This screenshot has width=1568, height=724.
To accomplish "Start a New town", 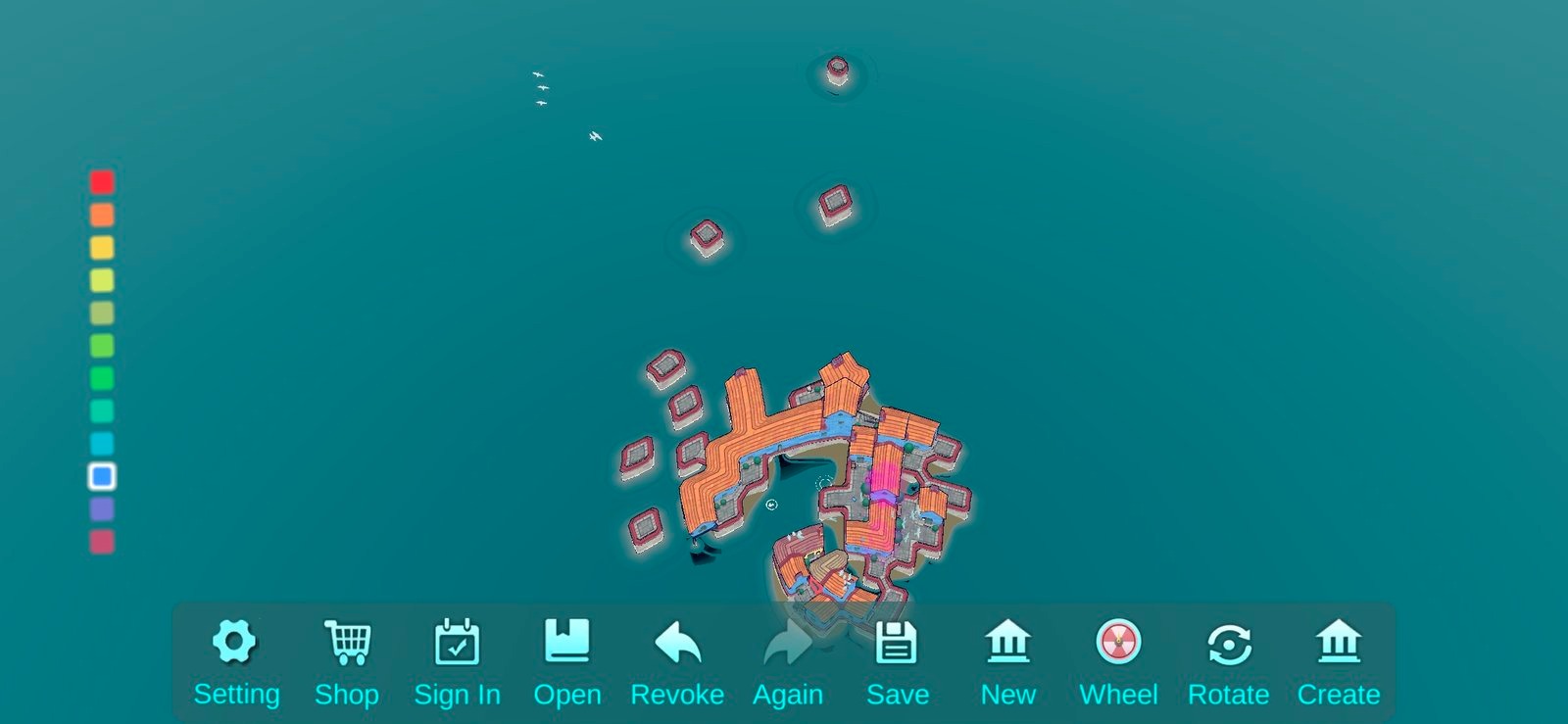I will (1007, 663).
